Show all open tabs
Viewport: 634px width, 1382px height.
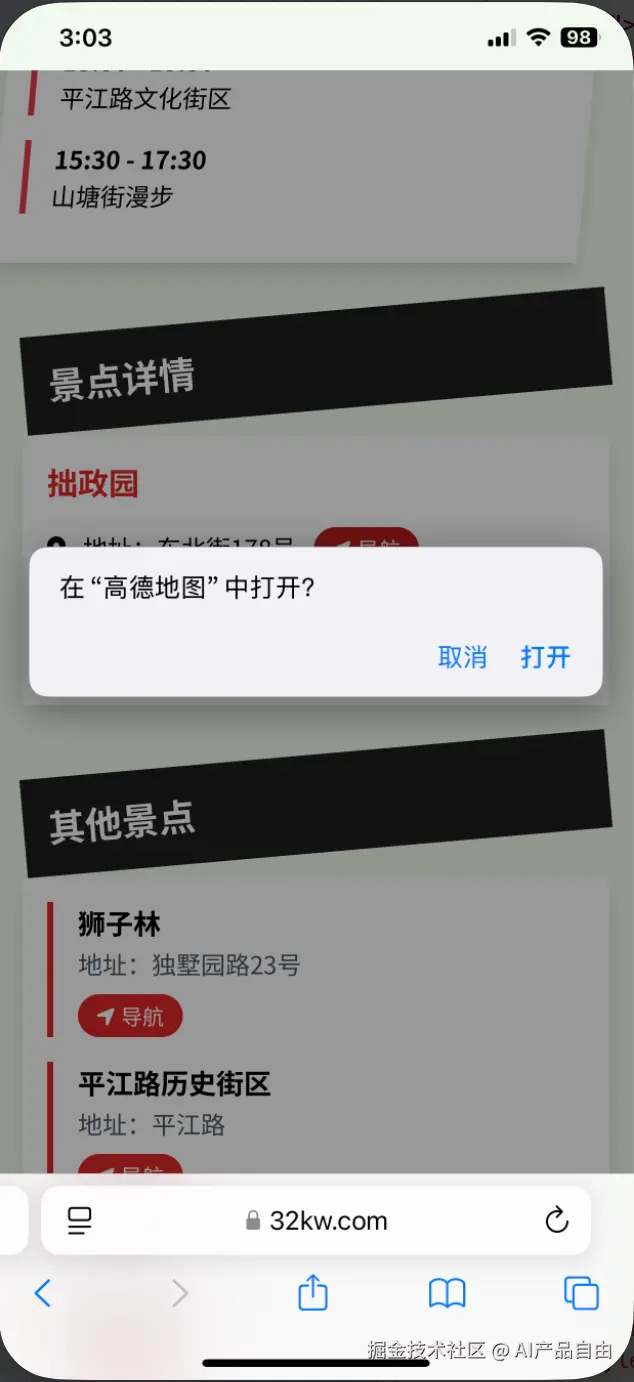tap(581, 1293)
